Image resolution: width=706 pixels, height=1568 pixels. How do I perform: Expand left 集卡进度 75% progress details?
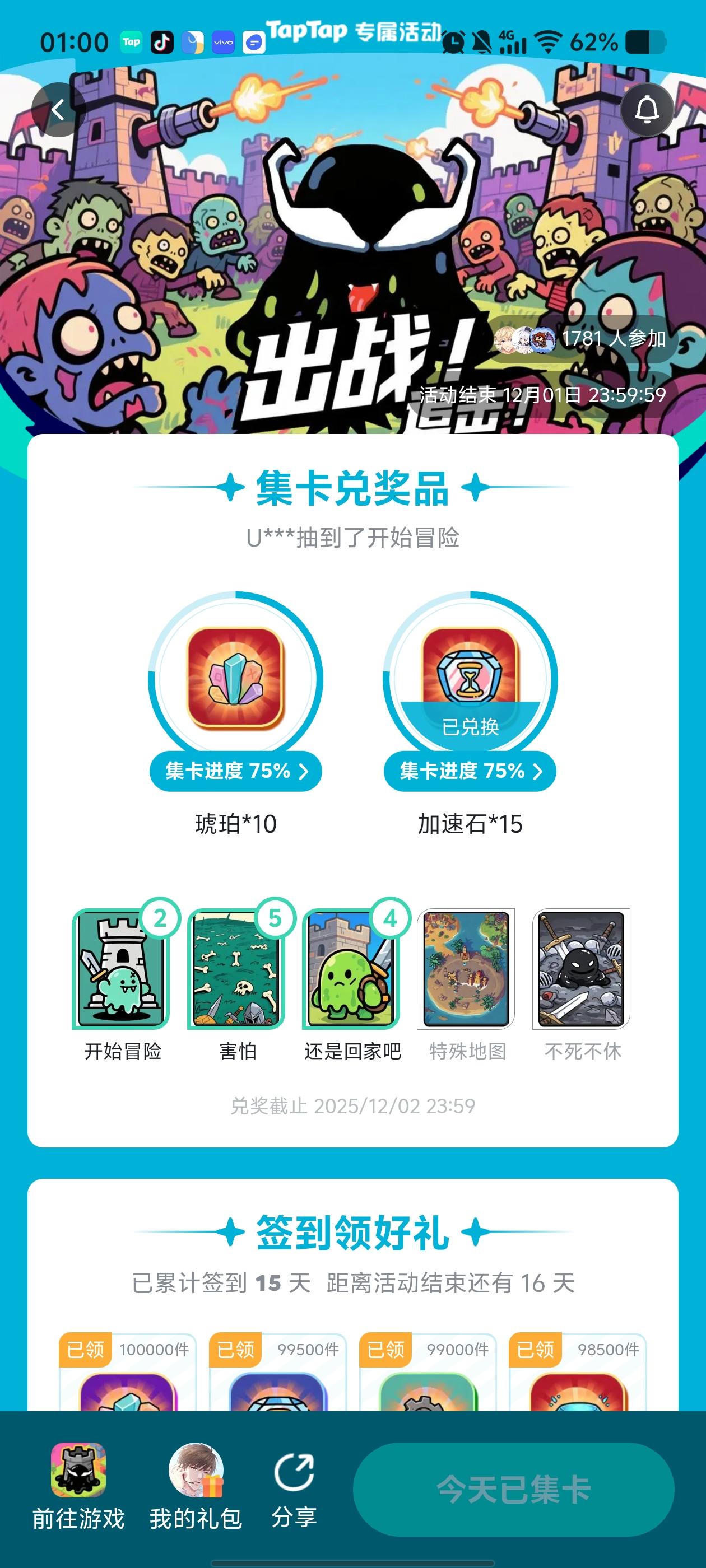[x=235, y=771]
